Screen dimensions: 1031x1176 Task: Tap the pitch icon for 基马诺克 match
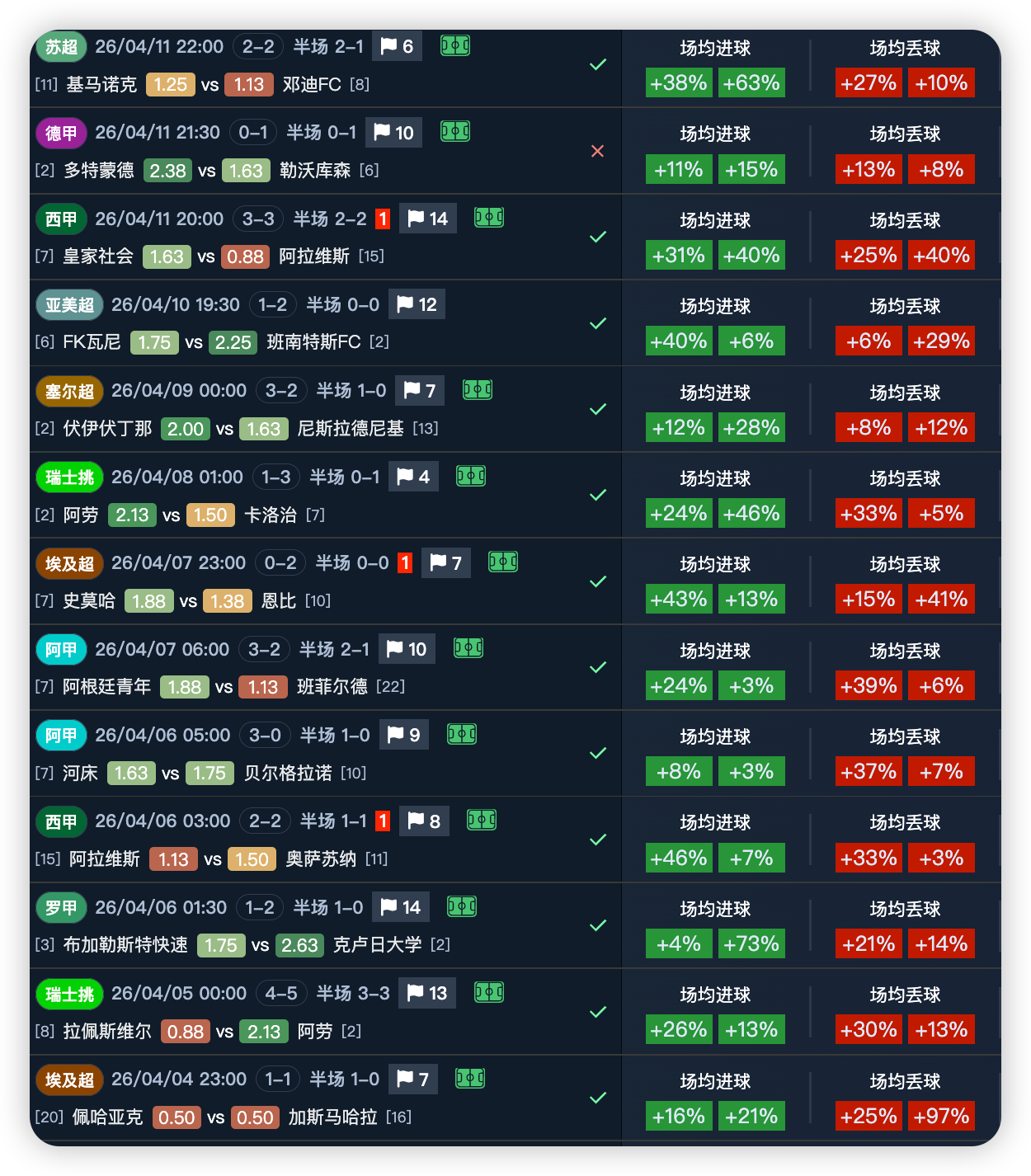tap(455, 45)
